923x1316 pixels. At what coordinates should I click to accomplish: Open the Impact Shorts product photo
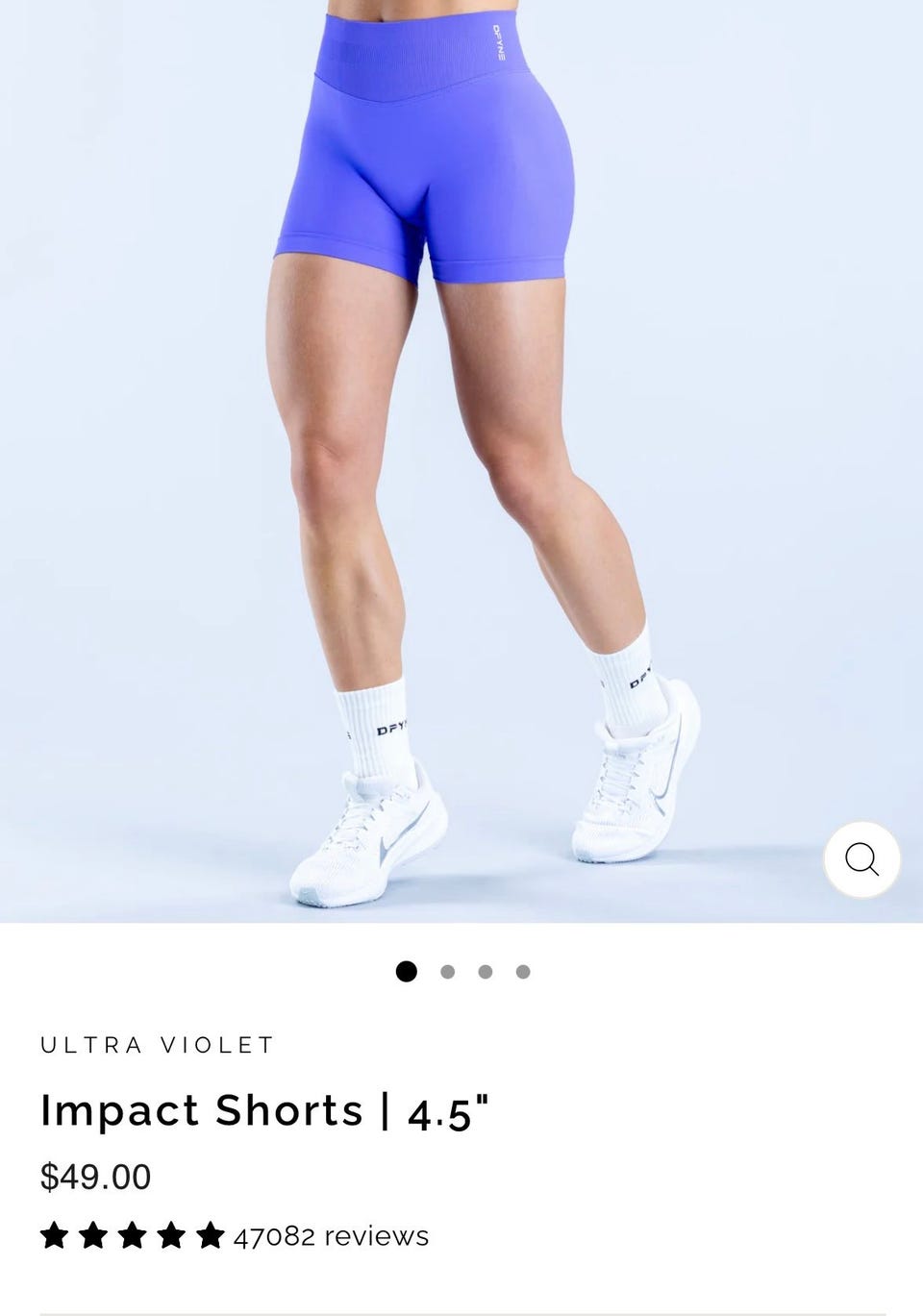(x=461, y=461)
